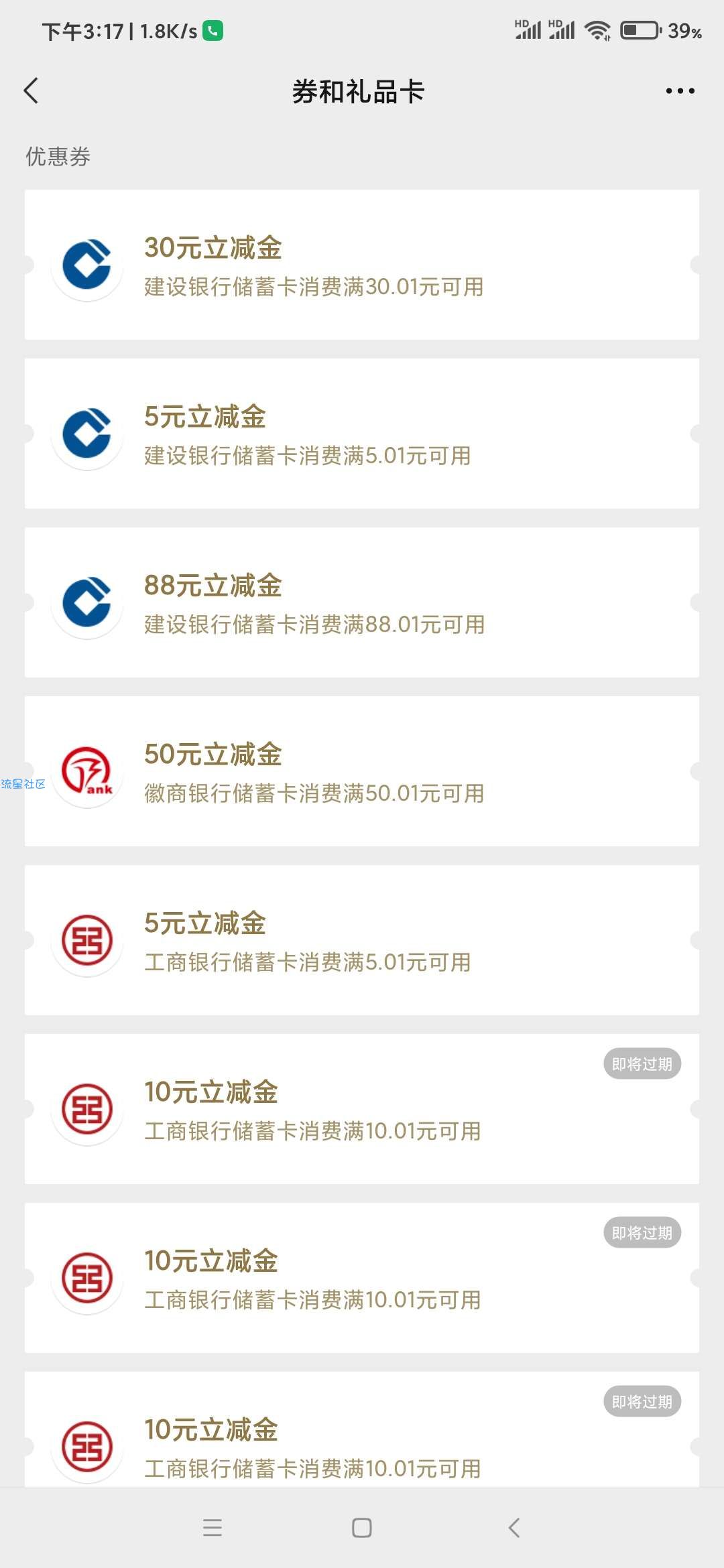The width and height of the screenshot is (724, 1568).
Task: Go back from 券和礼品卡 page
Action: click(31, 90)
